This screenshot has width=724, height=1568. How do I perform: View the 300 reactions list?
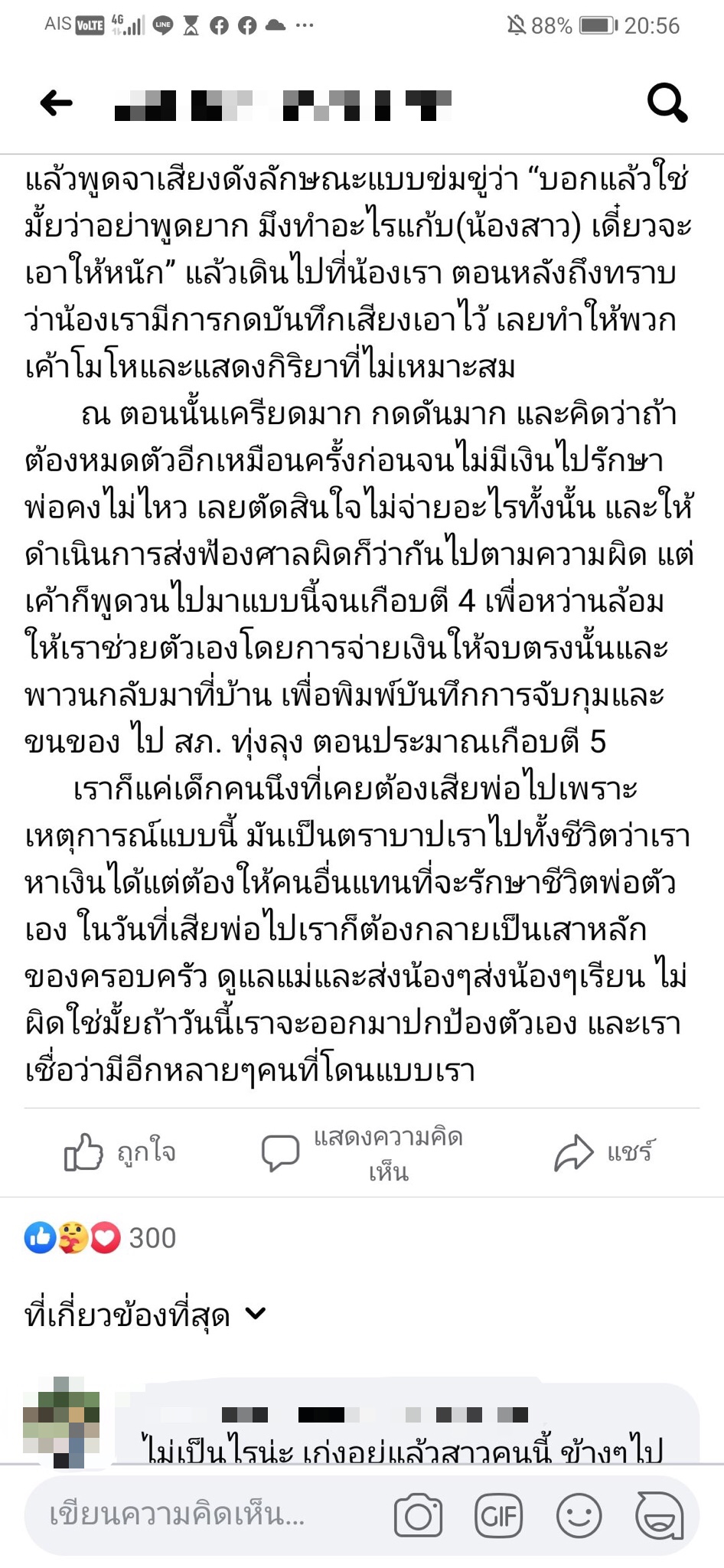pos(100,1237)
